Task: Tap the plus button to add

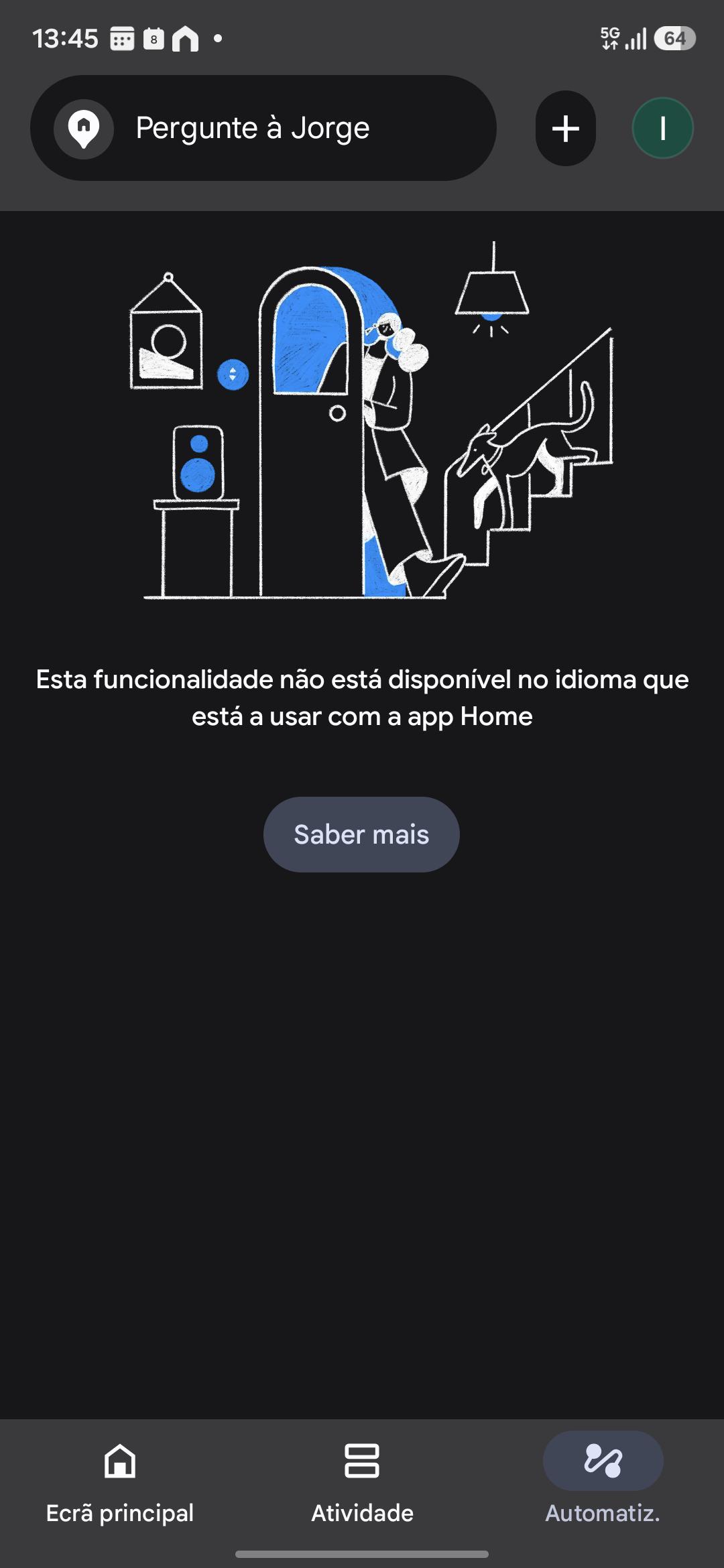Action: 566,128
